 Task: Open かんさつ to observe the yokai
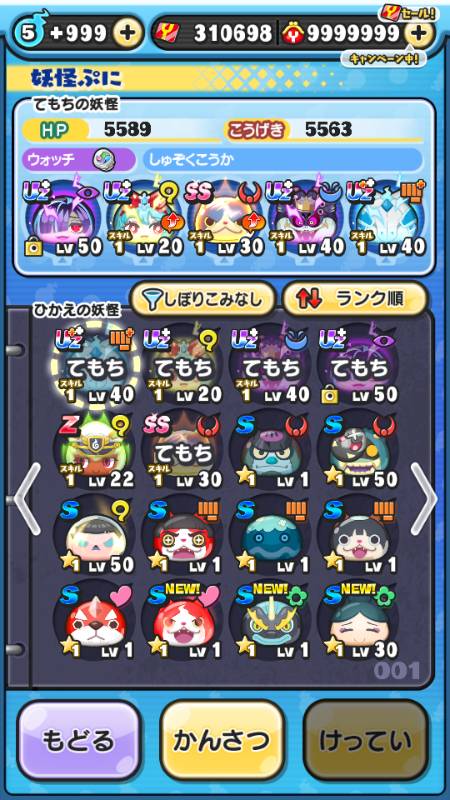point(222,740)
